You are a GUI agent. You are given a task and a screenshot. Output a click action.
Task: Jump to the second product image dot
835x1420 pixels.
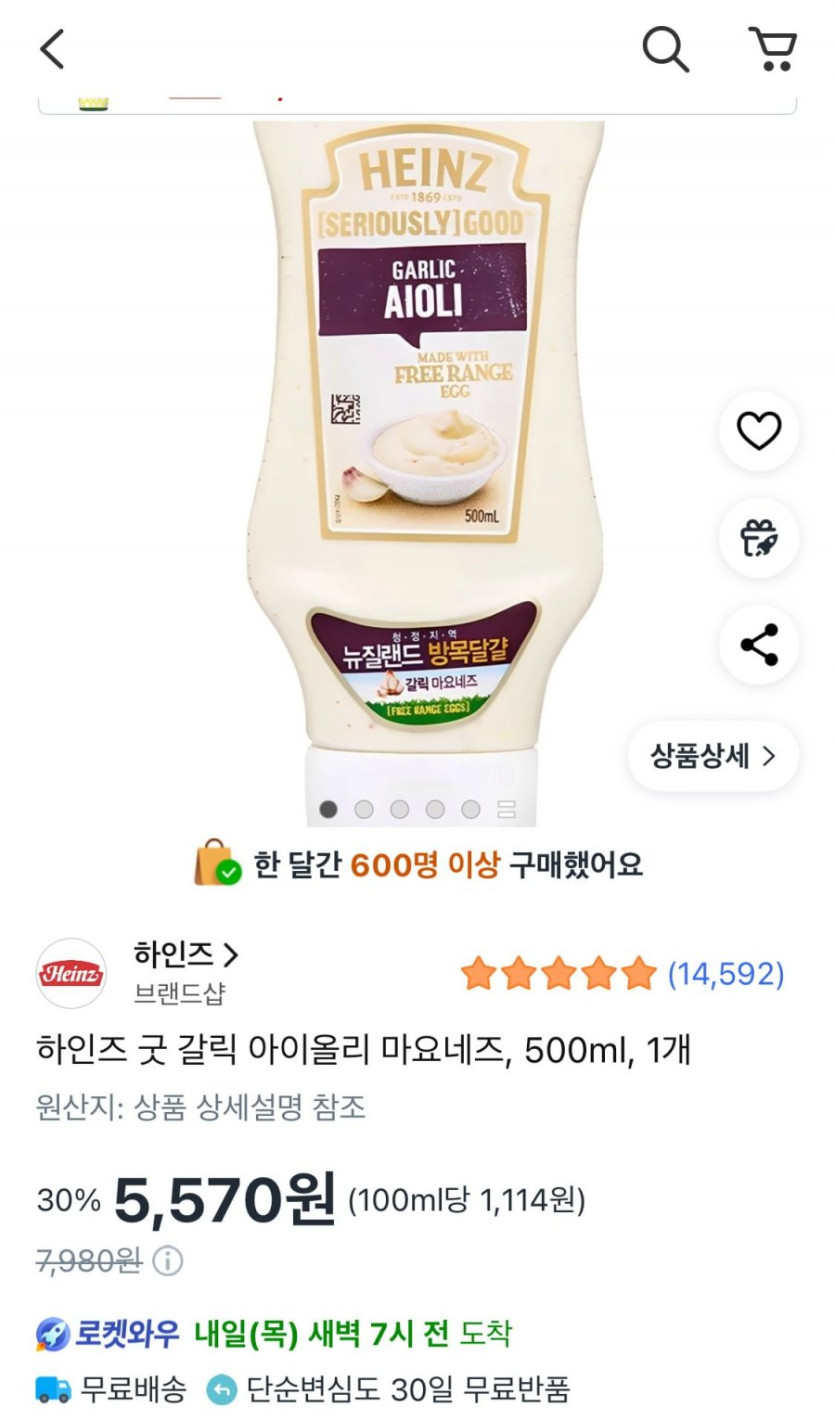coord(364,809)
